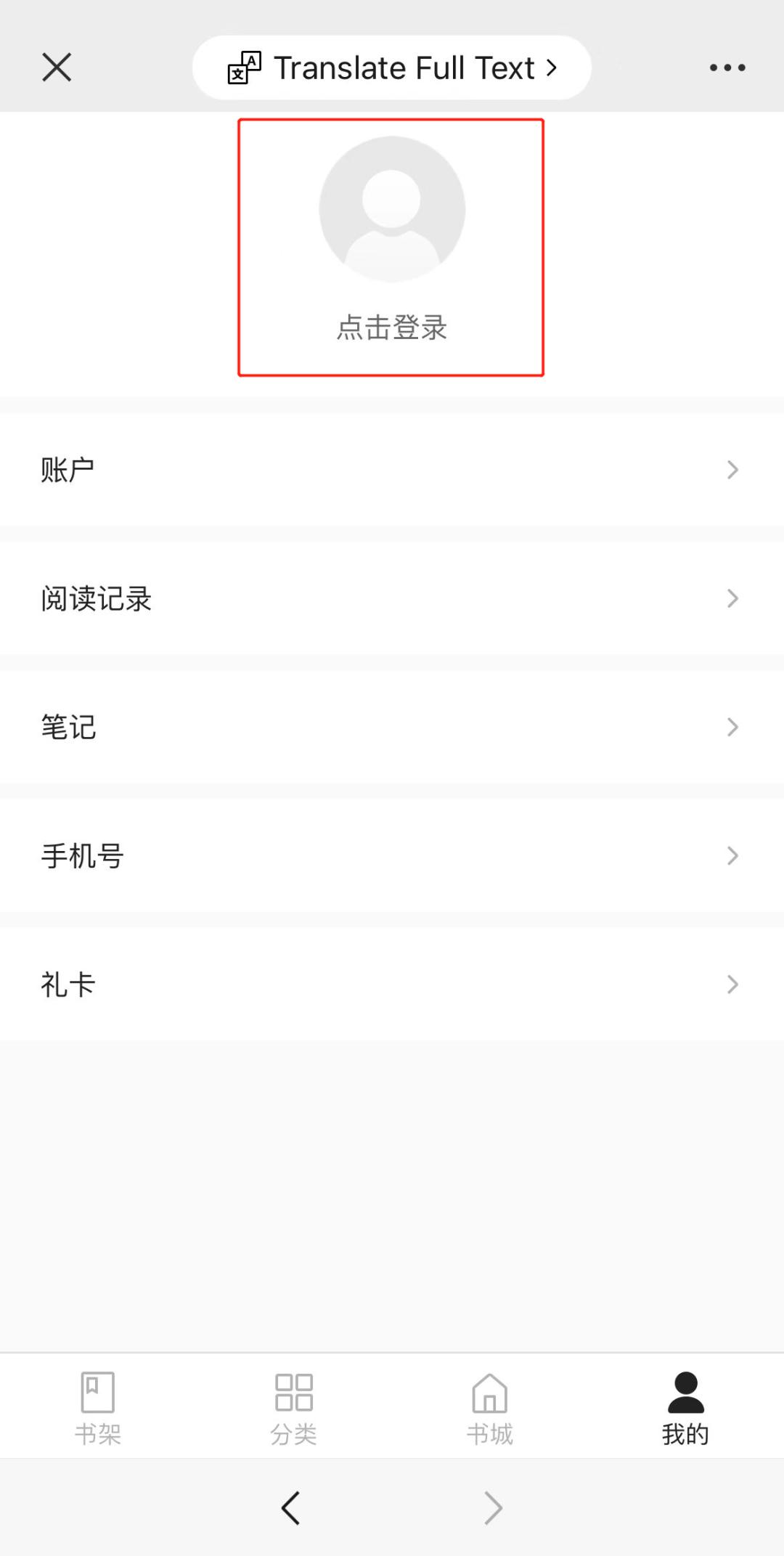This screenshot has width=784, height=1556.
Task: Tap Translate Full Text button
Action: 392,68
